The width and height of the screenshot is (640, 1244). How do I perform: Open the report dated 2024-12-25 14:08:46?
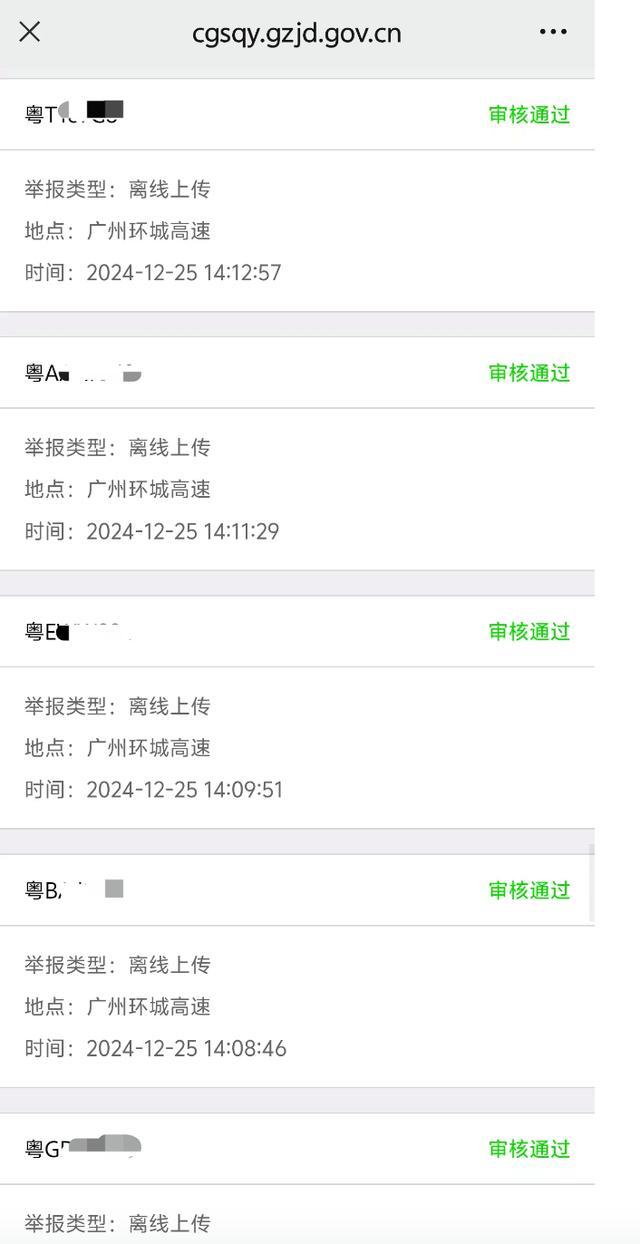(296, 1006)
